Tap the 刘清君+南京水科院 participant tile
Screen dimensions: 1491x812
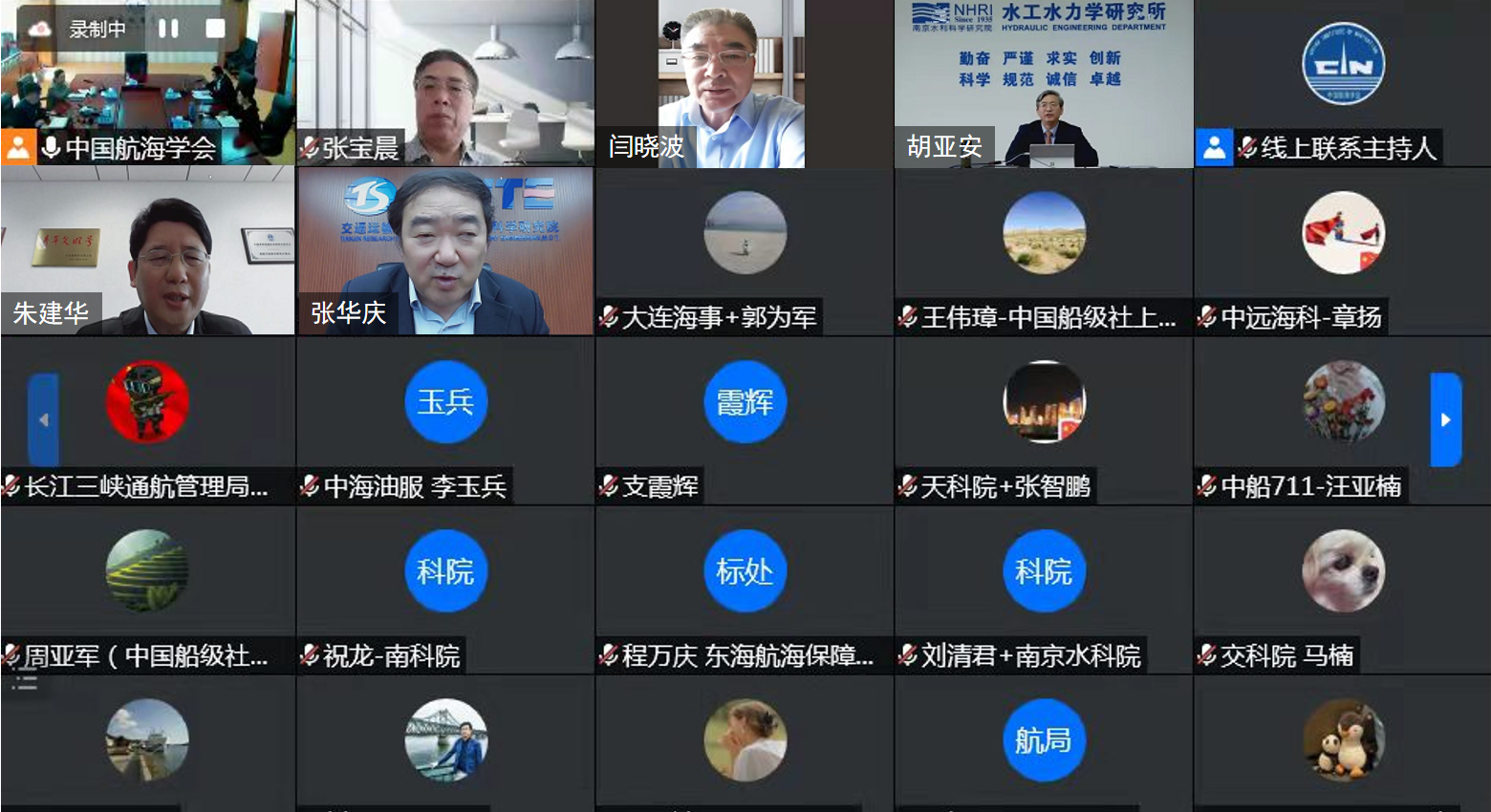click(x=1044, y=589)
